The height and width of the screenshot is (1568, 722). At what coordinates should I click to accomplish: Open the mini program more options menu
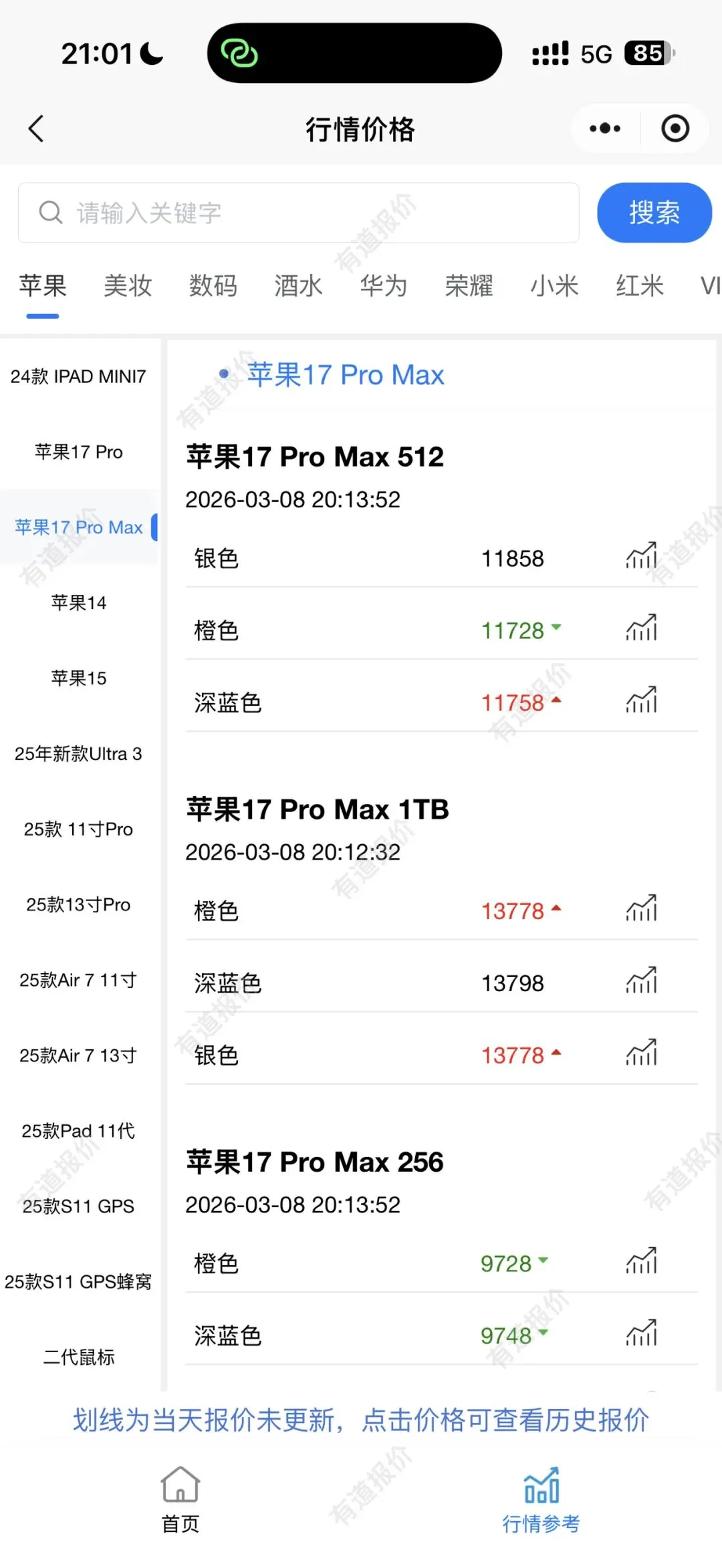click(605, 128)
